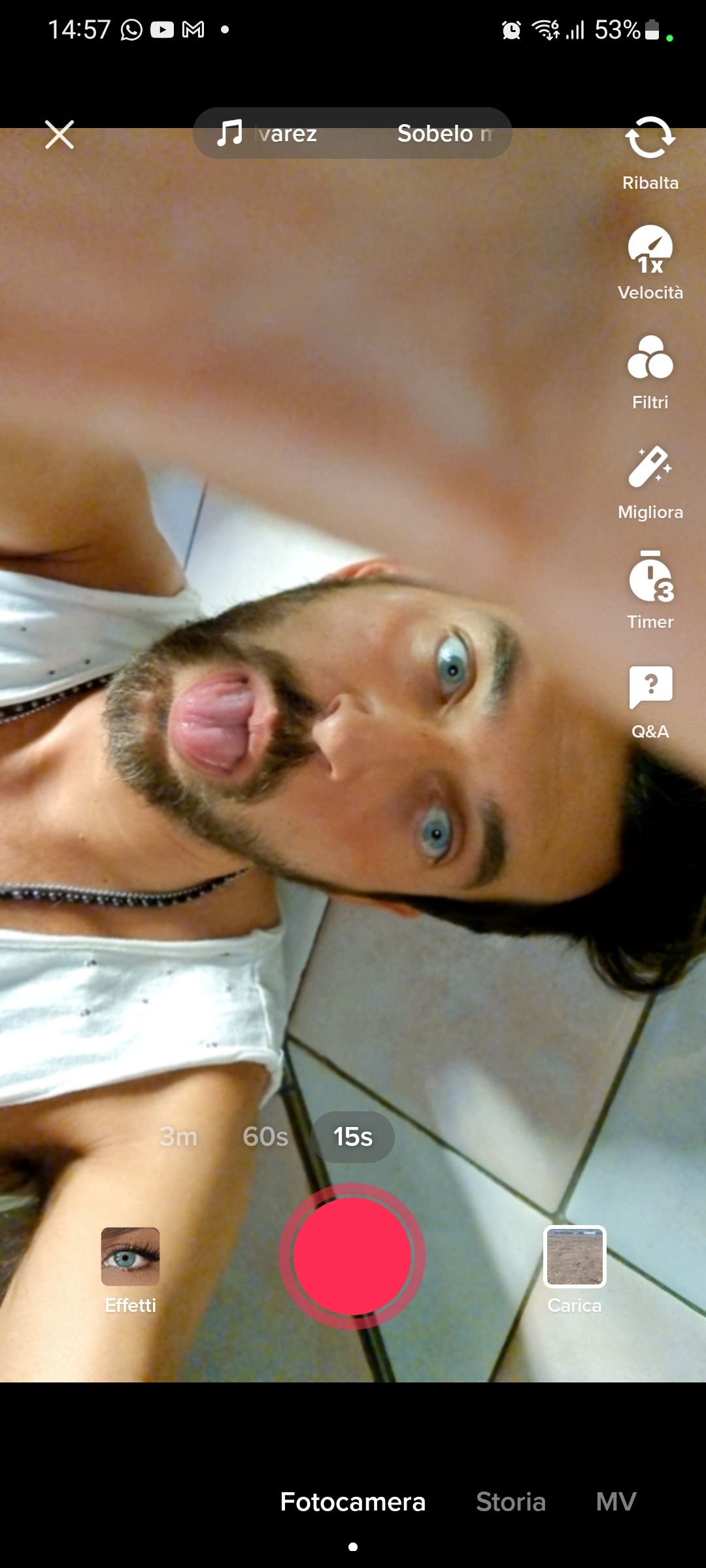Select the 3m video length

click(178, 1137)
